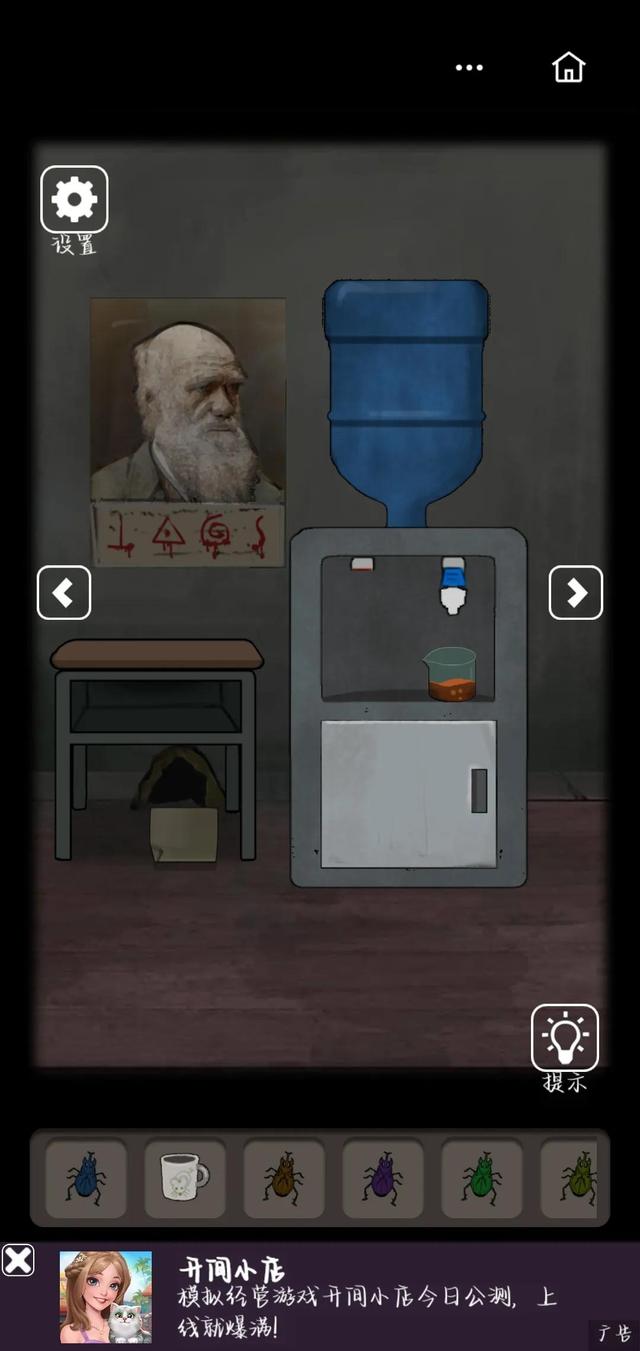The height and width of the screenshot is (1351, 640).
Task: Go to the room on the left
Action: pyautogui.click(x=64, y=593)
